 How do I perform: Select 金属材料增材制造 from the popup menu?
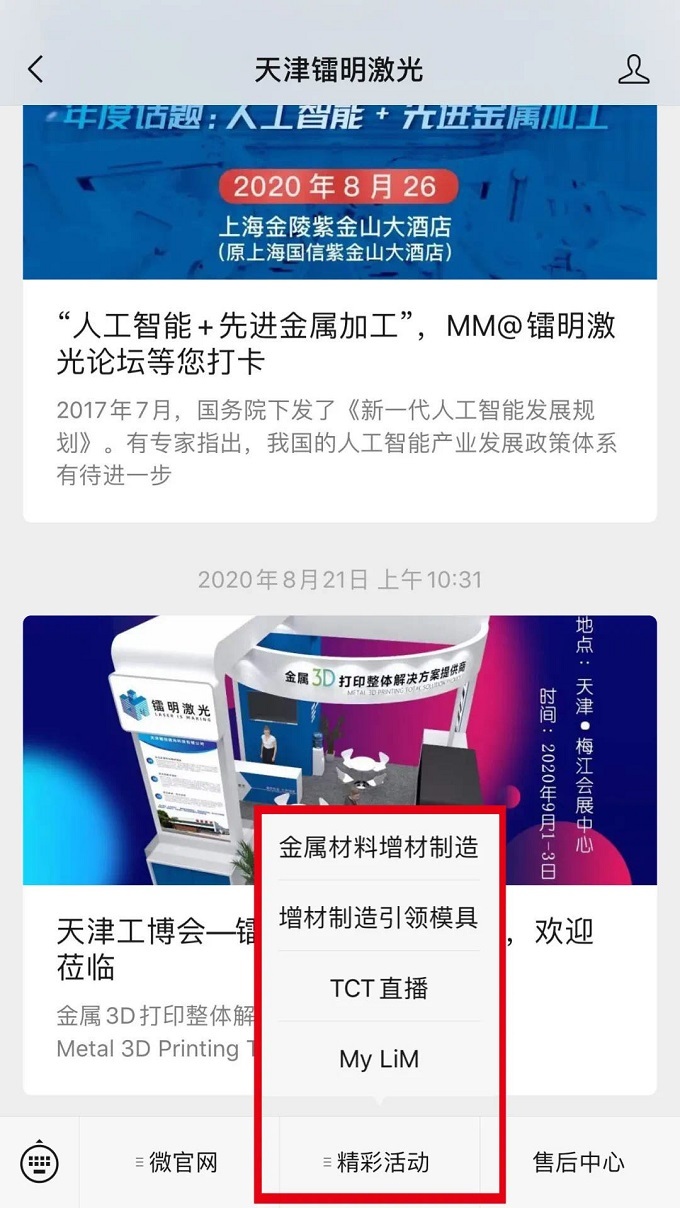[379, 848]
